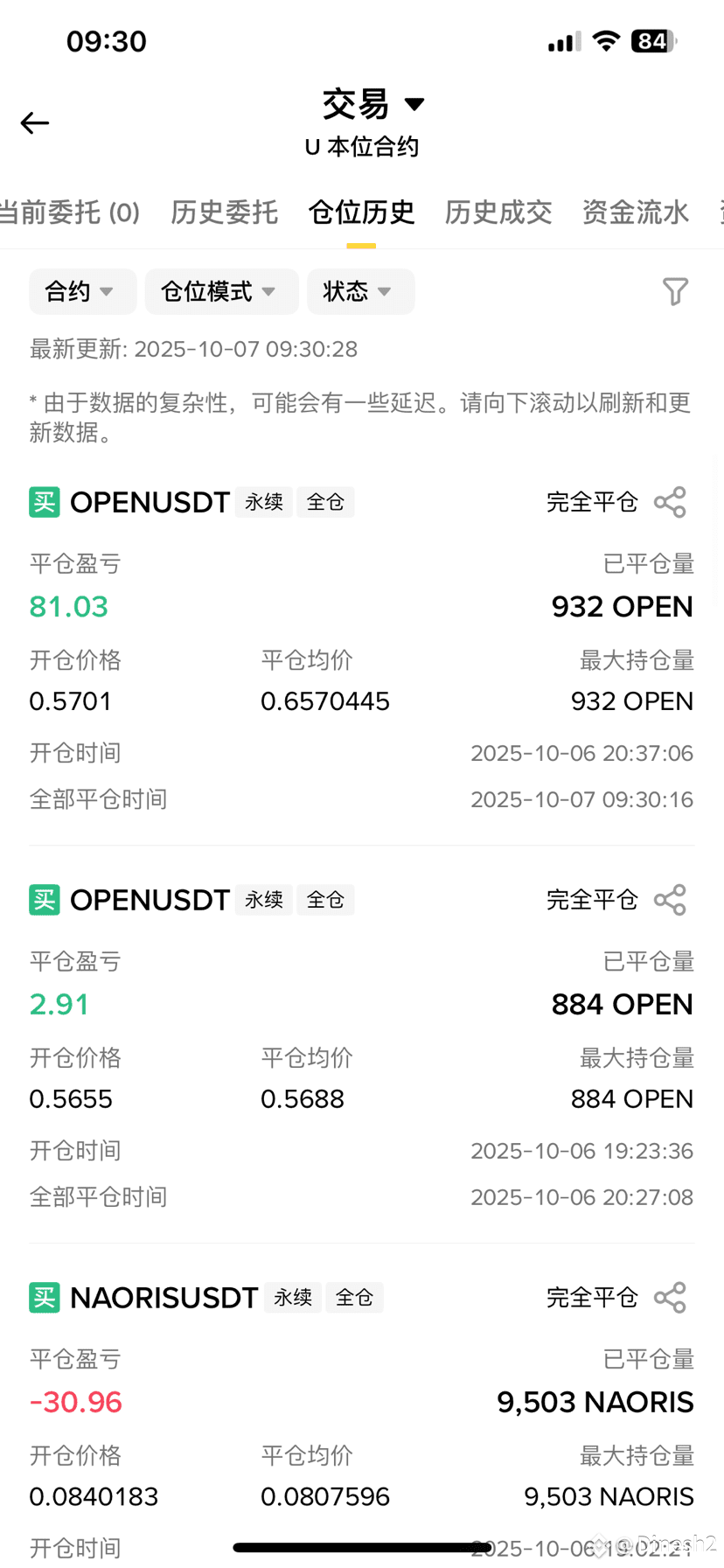
Task: Expand the 合约 filter dropdown
Action: [x=83, y=291]
